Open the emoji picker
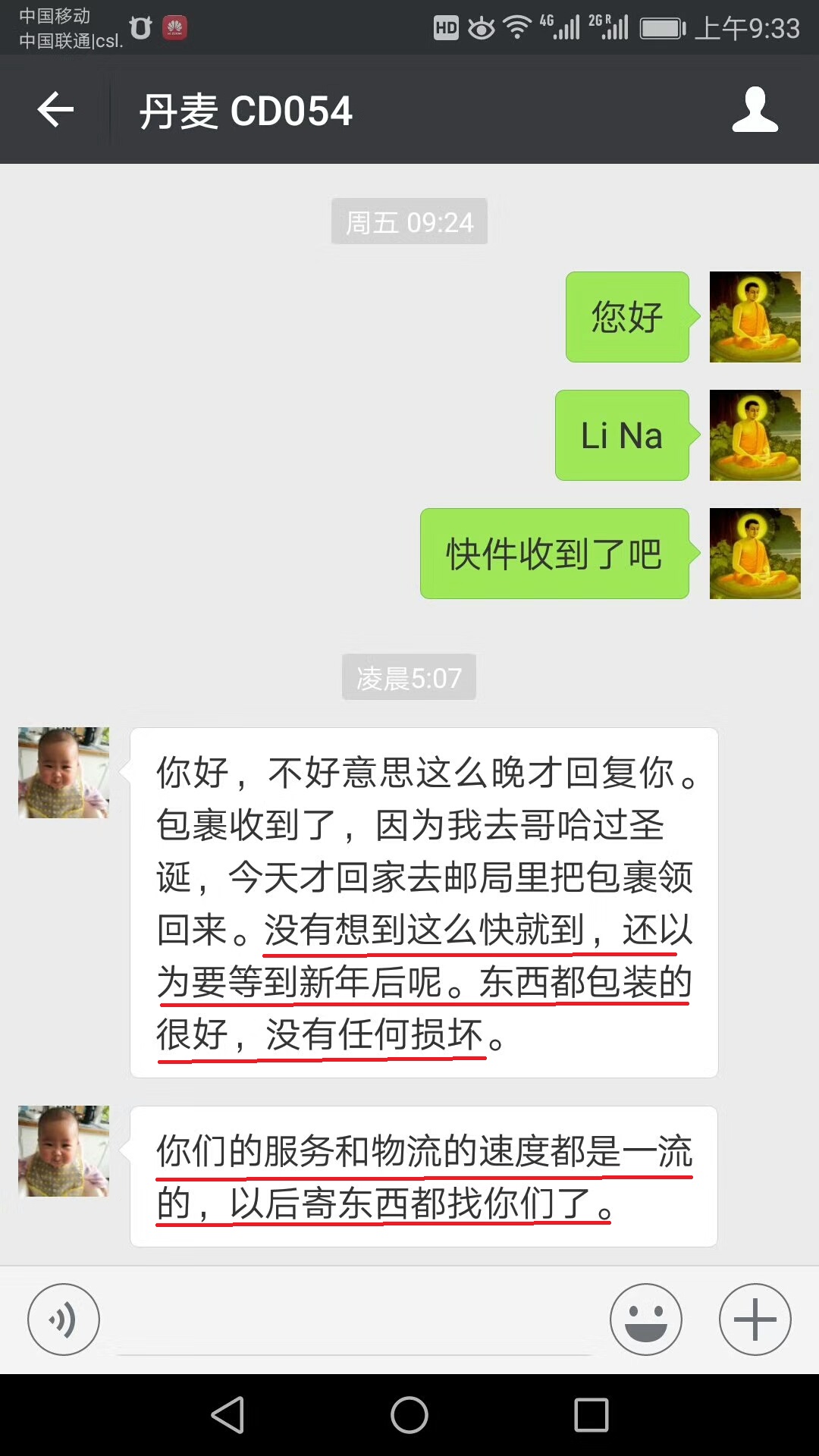Screen dimensions: 819x1456 click(x=645, y=1319)
